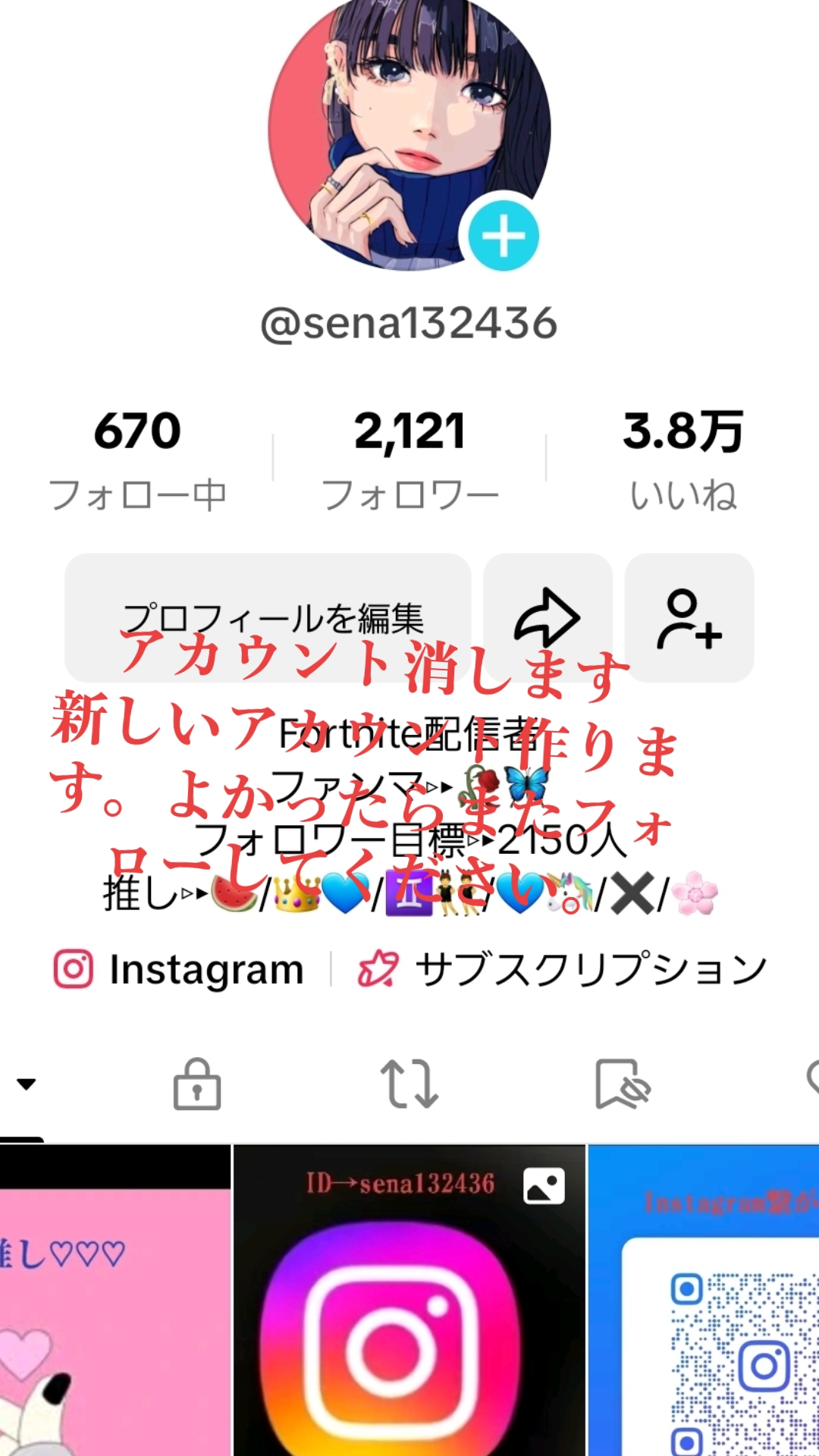
Task: View the 2,121 フォロワー list
Action: (x=409, y=460)
